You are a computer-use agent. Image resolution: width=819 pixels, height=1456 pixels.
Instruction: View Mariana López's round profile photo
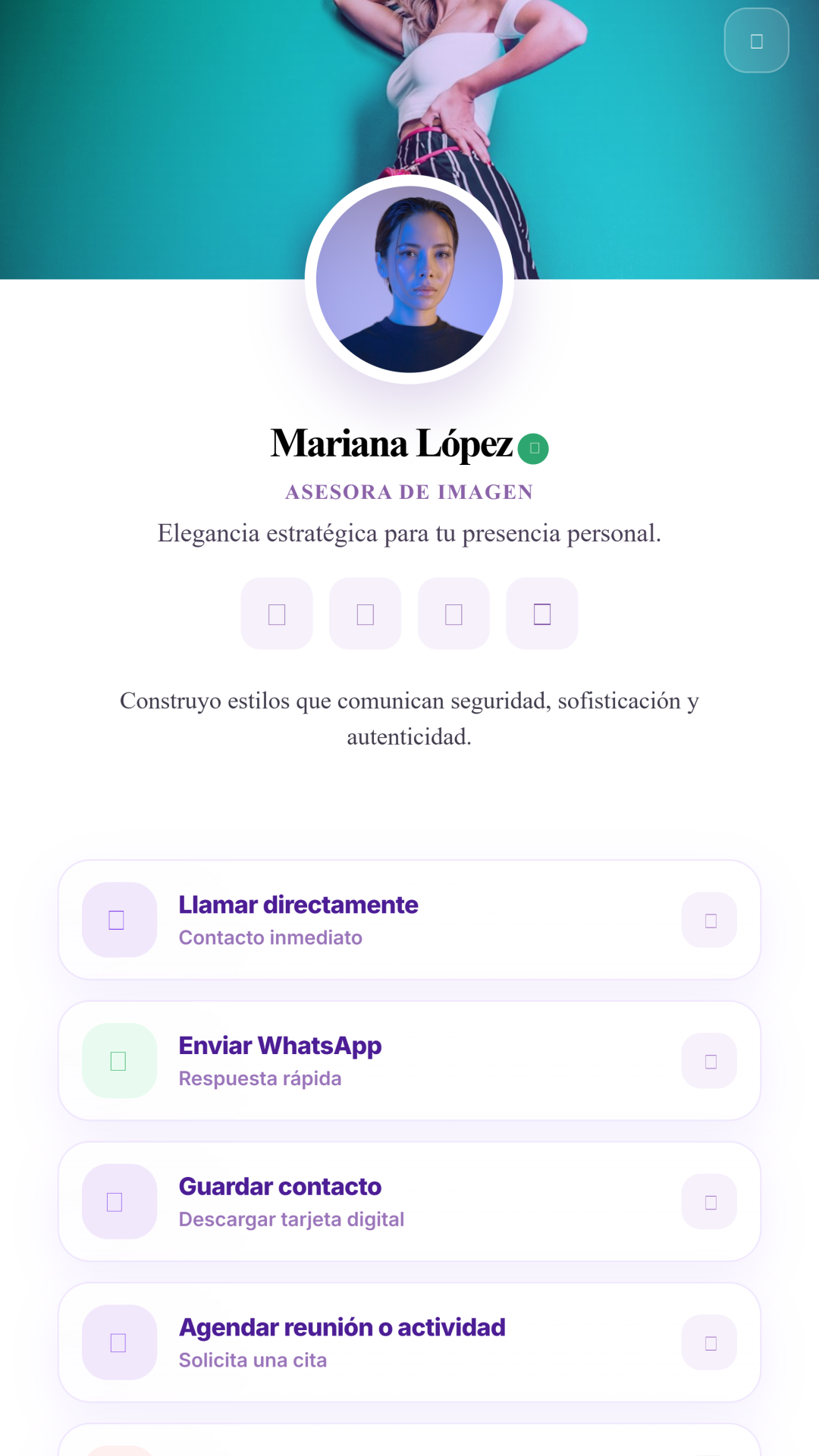(409, 280)
